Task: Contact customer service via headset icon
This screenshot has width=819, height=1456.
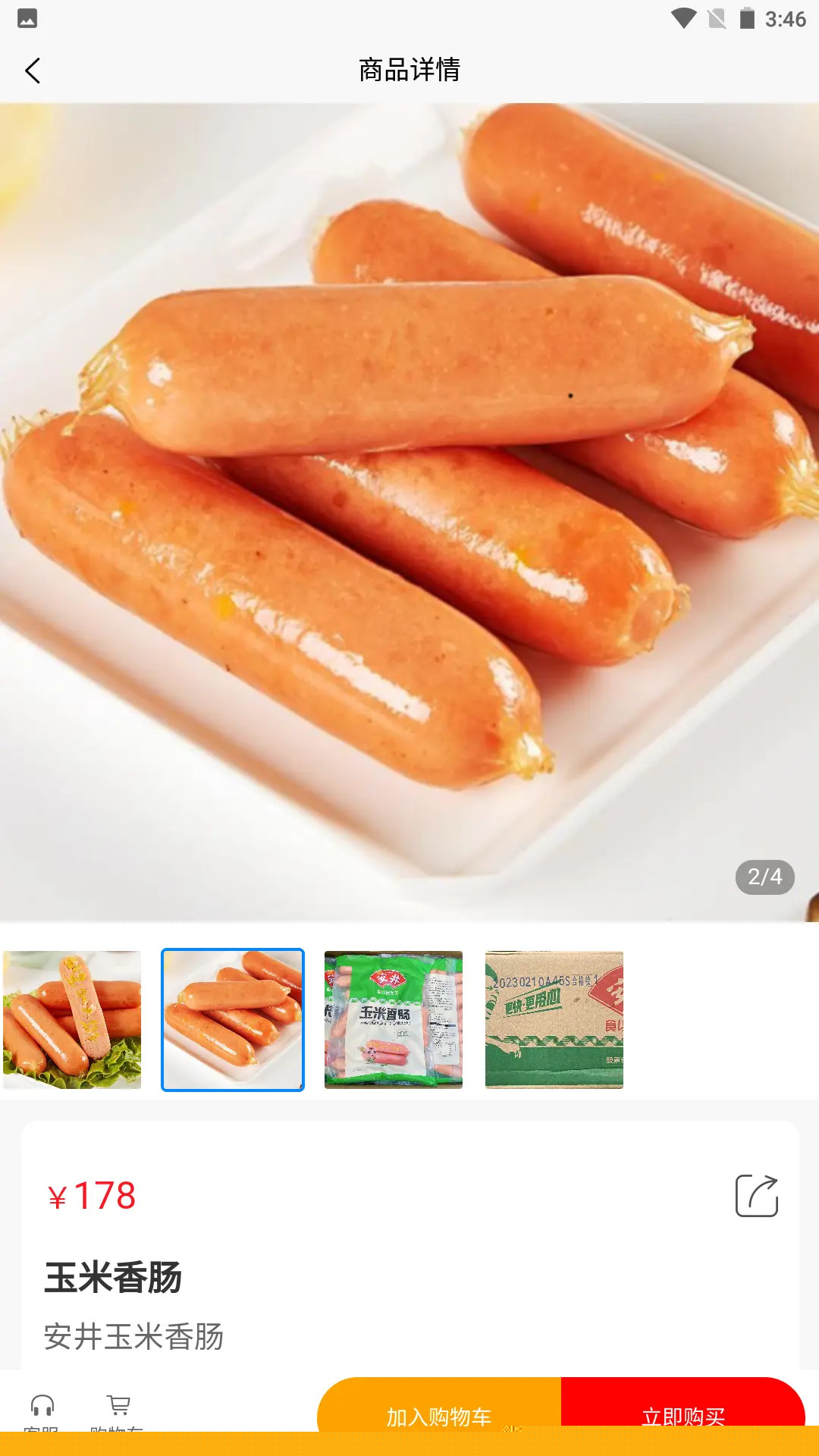Action: click(42, 1407)
